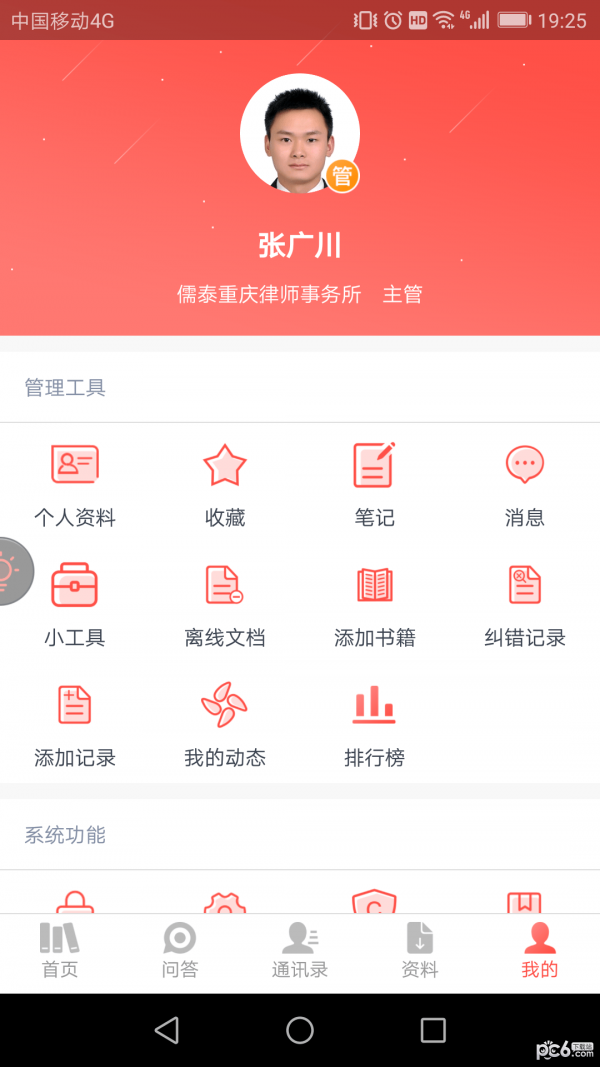Open 离线文档 offline documents
The width and height of the screenshot is (600, 1067).
point(225,604)
